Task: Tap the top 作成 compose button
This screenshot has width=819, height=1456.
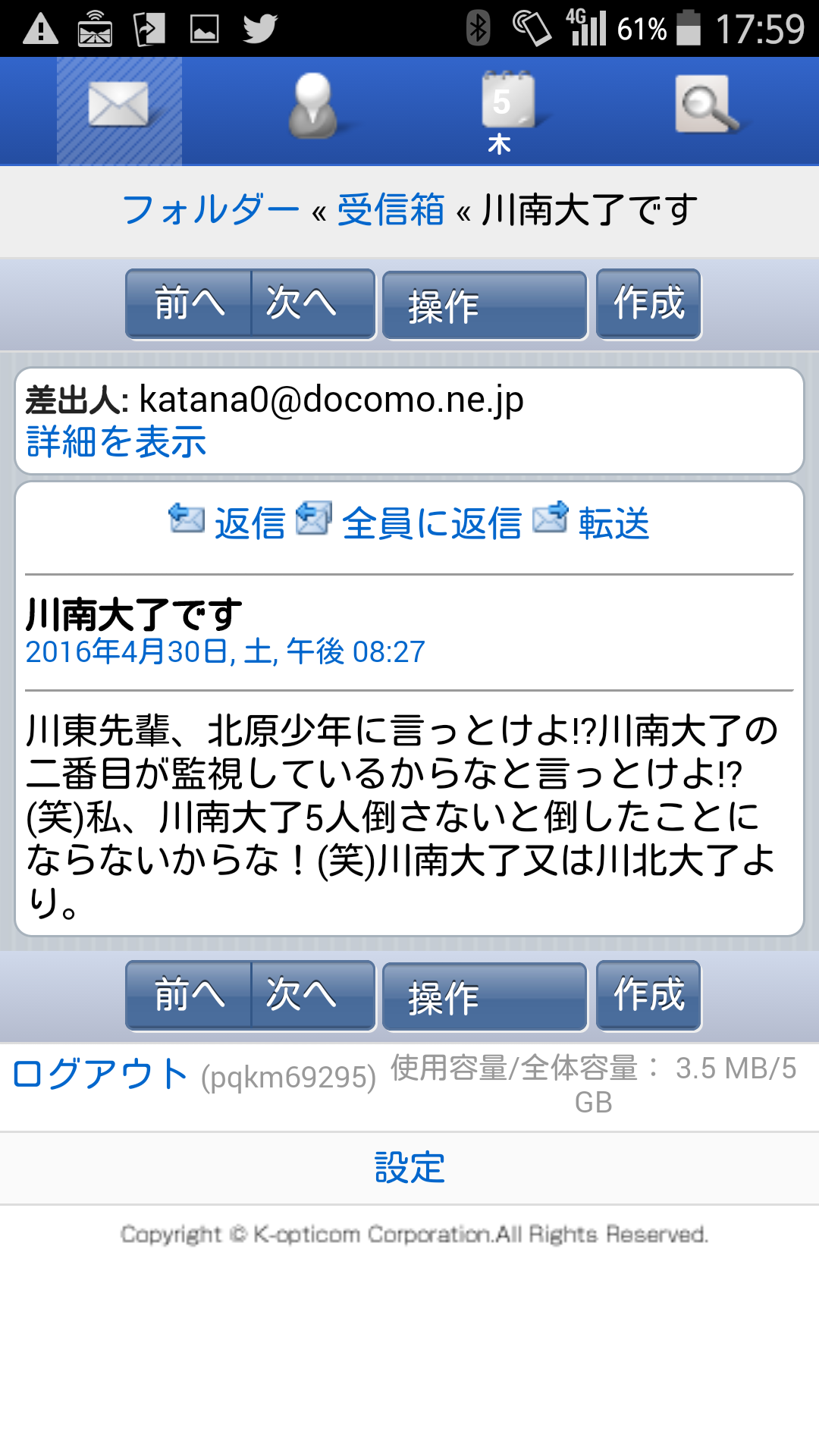Action: click(648, 304)
